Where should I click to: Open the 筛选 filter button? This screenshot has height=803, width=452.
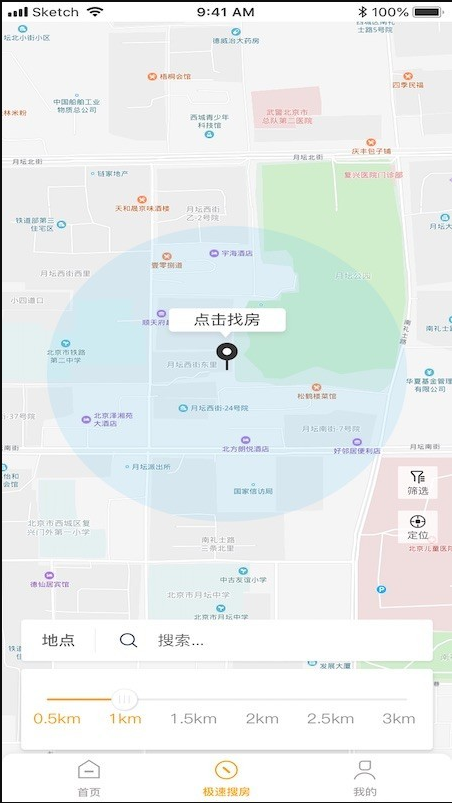418,482
